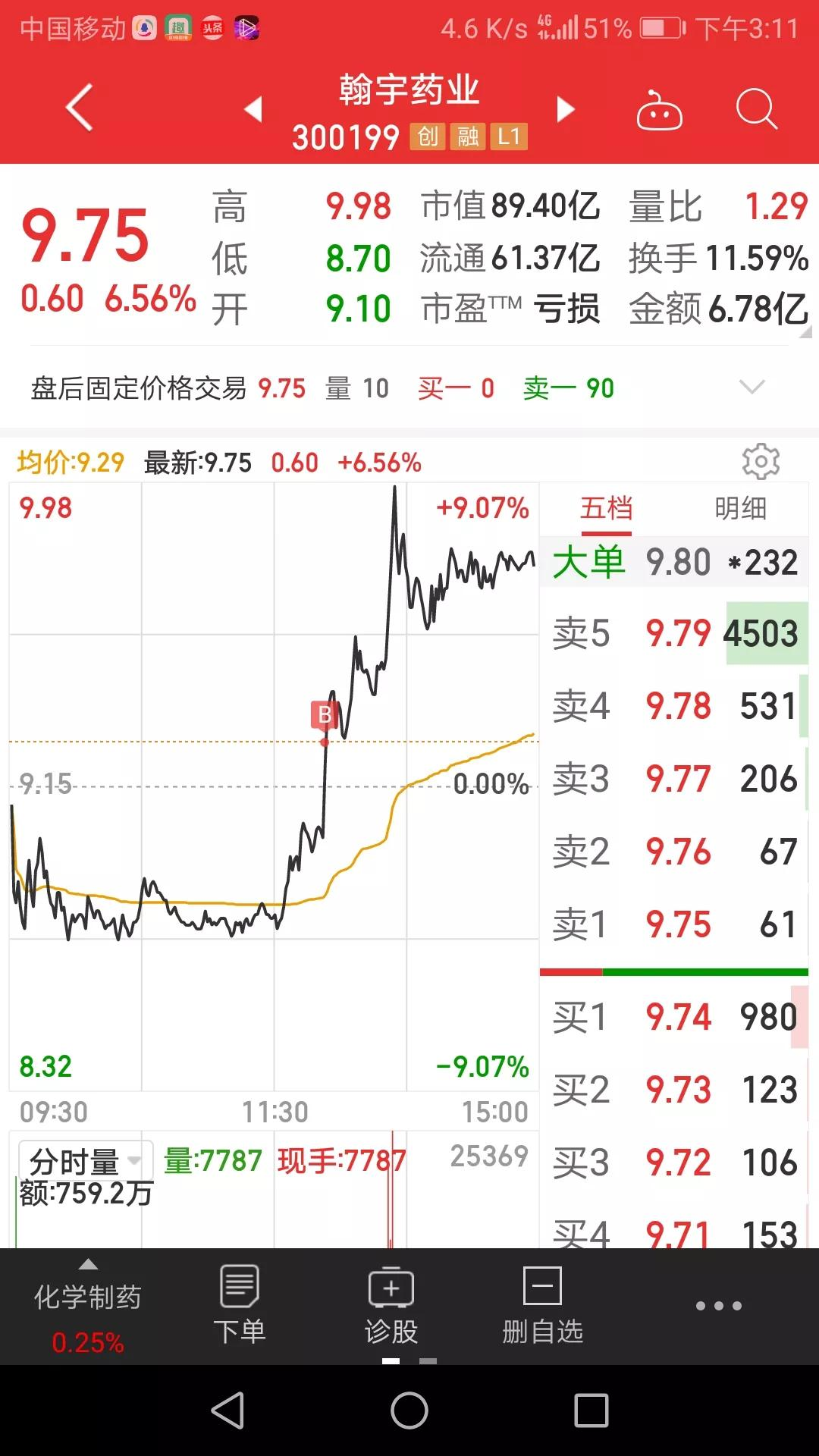
Task: Switch to the 五档 quotes tab
Action: click(607, 509)
